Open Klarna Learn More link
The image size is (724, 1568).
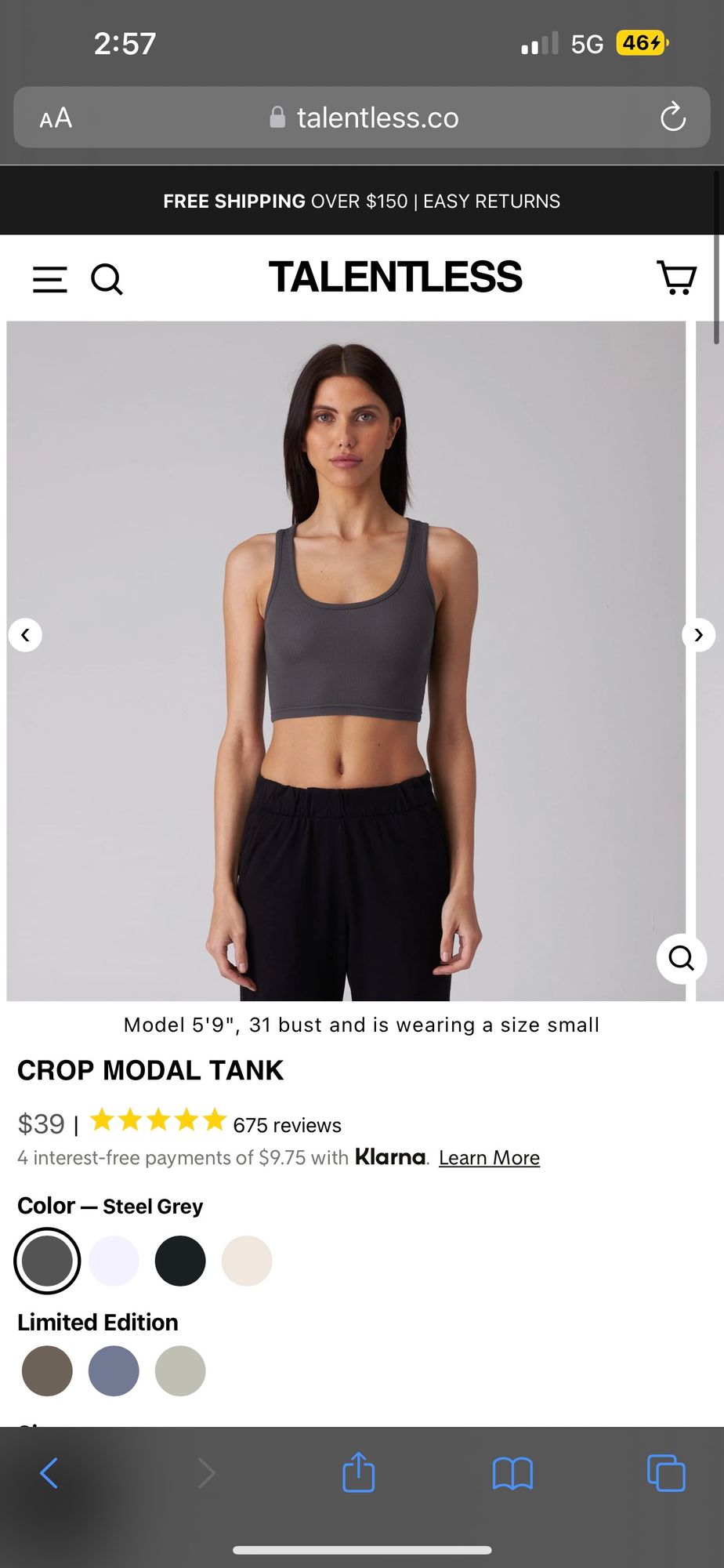(x=489, y=1158)
